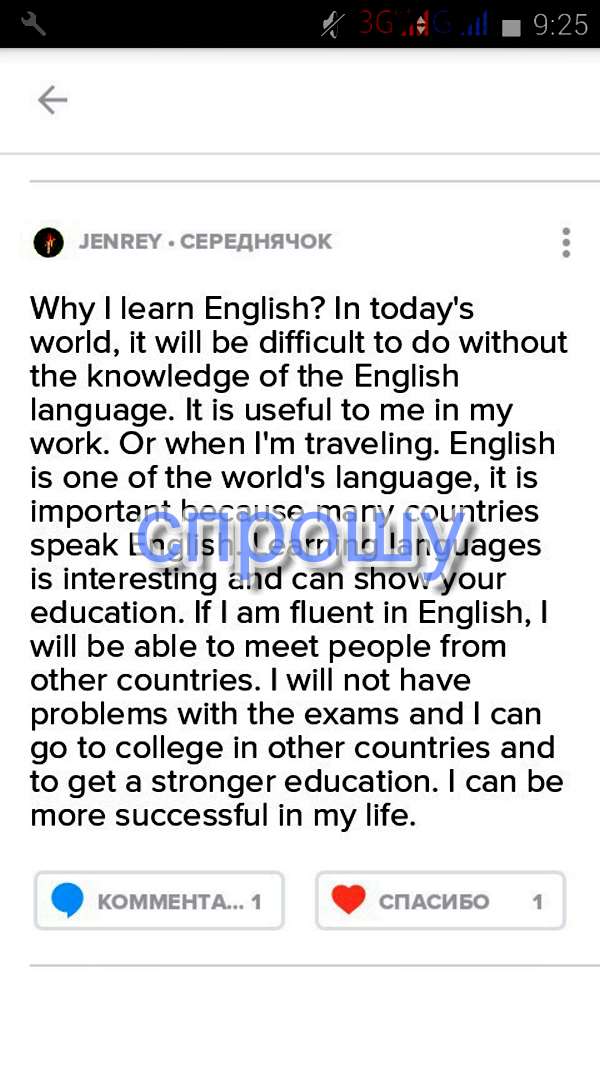Open the answer's three-dot overflow menu
Viewport: 600px width, 1068px height.
(x=566, y=243)
